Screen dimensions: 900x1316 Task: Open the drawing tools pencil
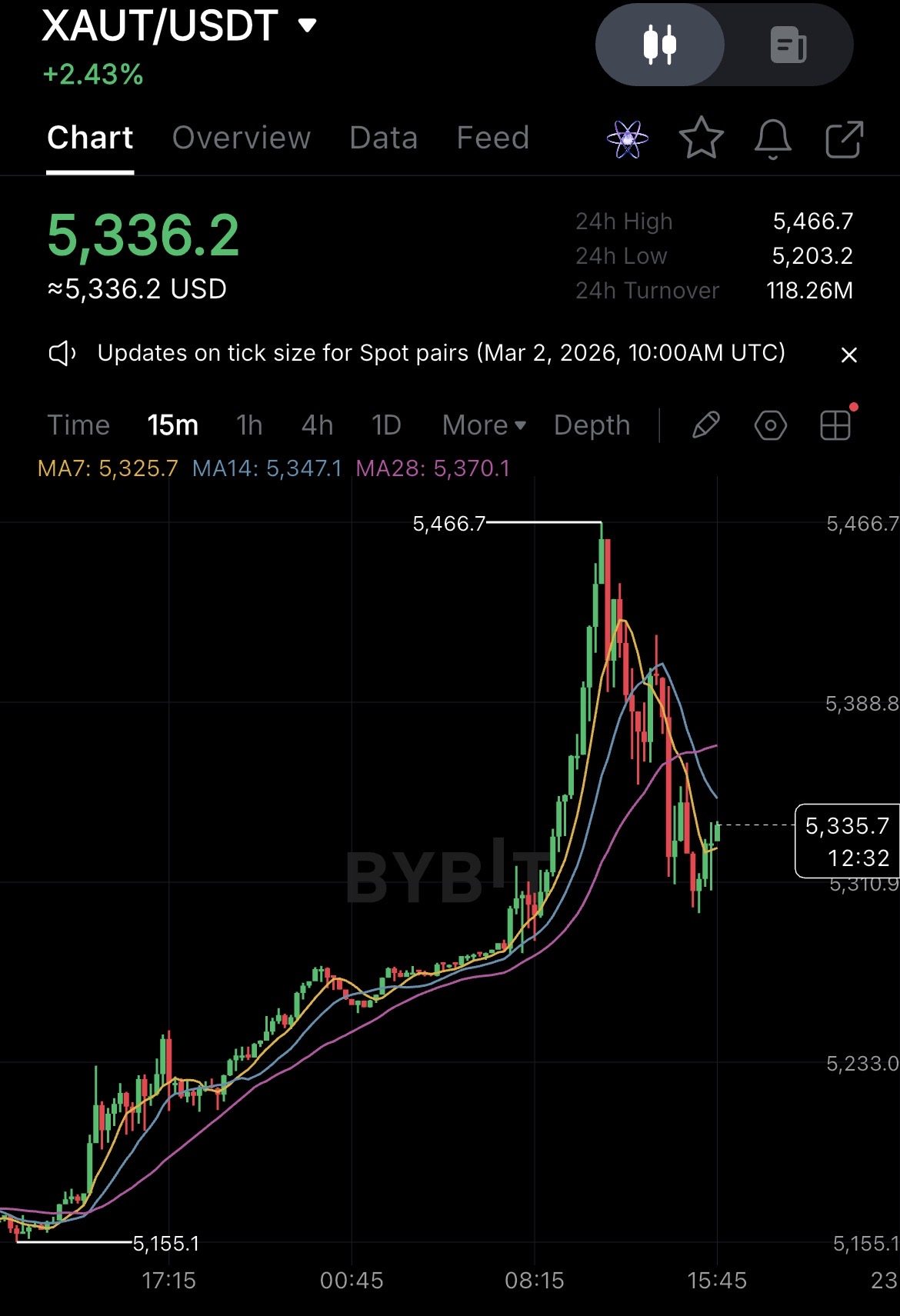[x=705, y=425]
